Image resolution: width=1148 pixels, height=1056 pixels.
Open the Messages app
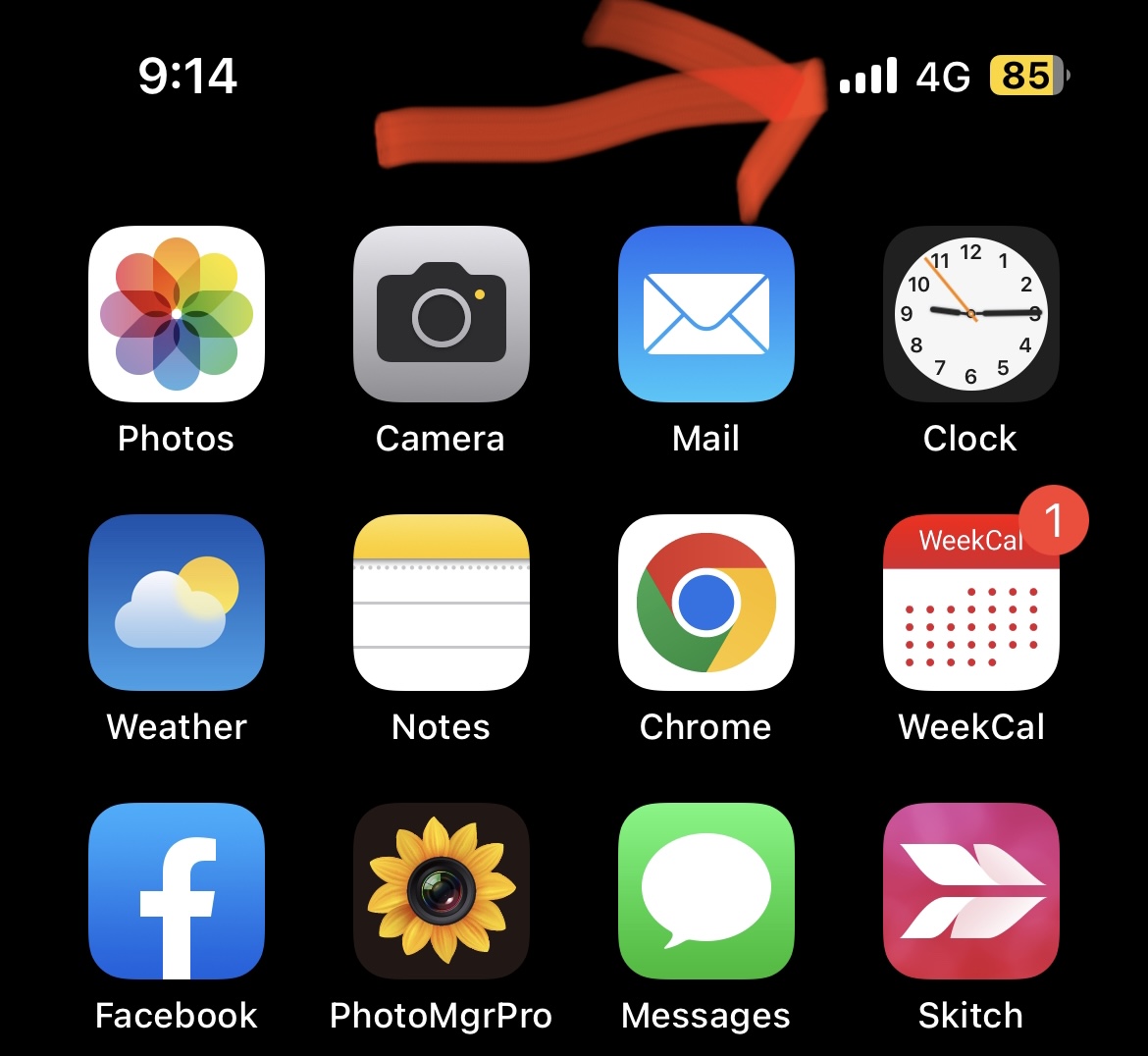(x=706, y=891)
